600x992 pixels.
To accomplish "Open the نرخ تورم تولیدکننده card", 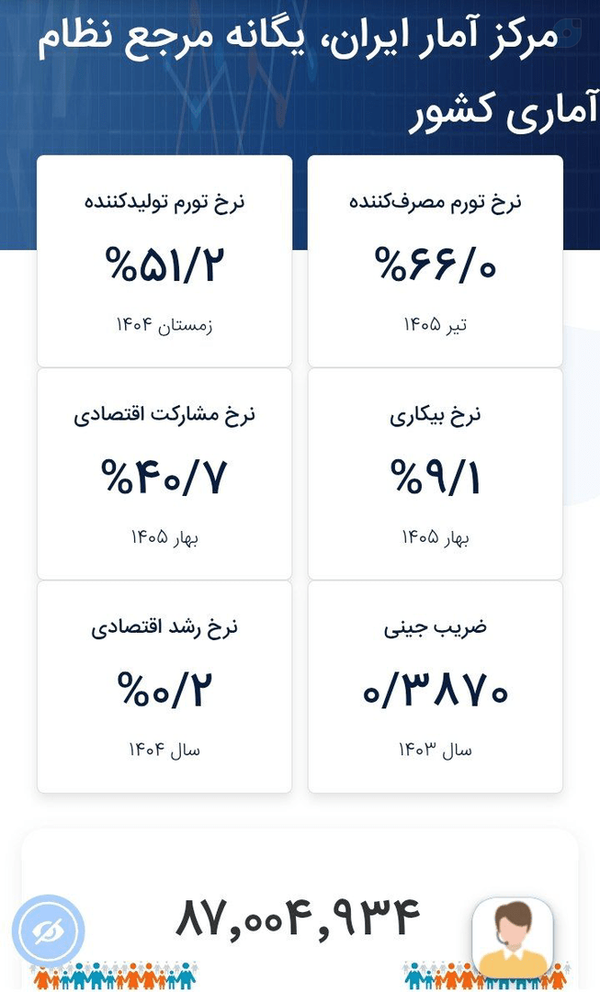I will [165, 261].
